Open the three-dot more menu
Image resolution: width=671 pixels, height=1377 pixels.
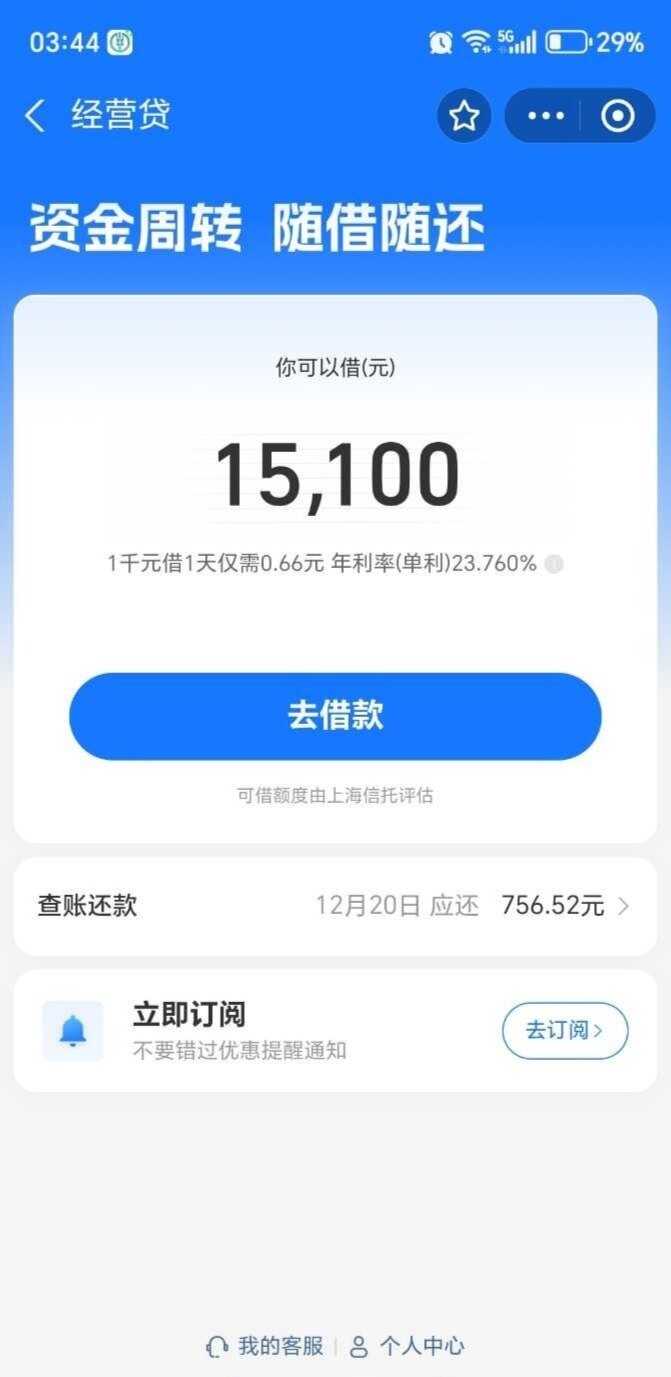545,117
